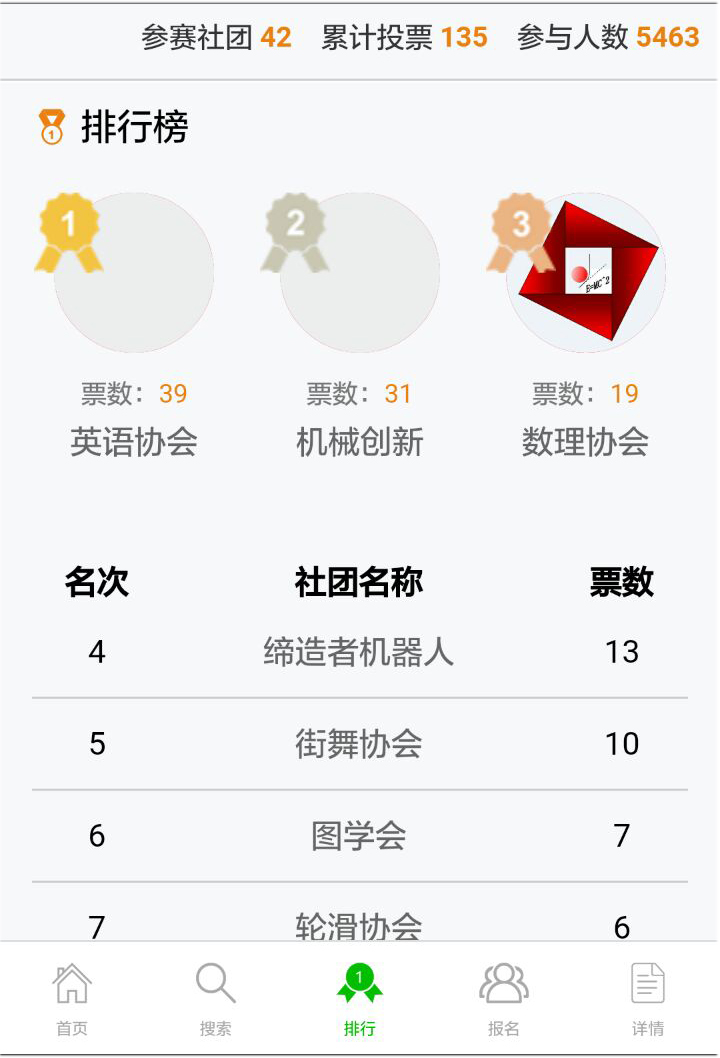This screenshot has height=1058, width=720.
Task: Tap the 图学会 ranking row
Action: pyautogui.click(x=359, y=836)
